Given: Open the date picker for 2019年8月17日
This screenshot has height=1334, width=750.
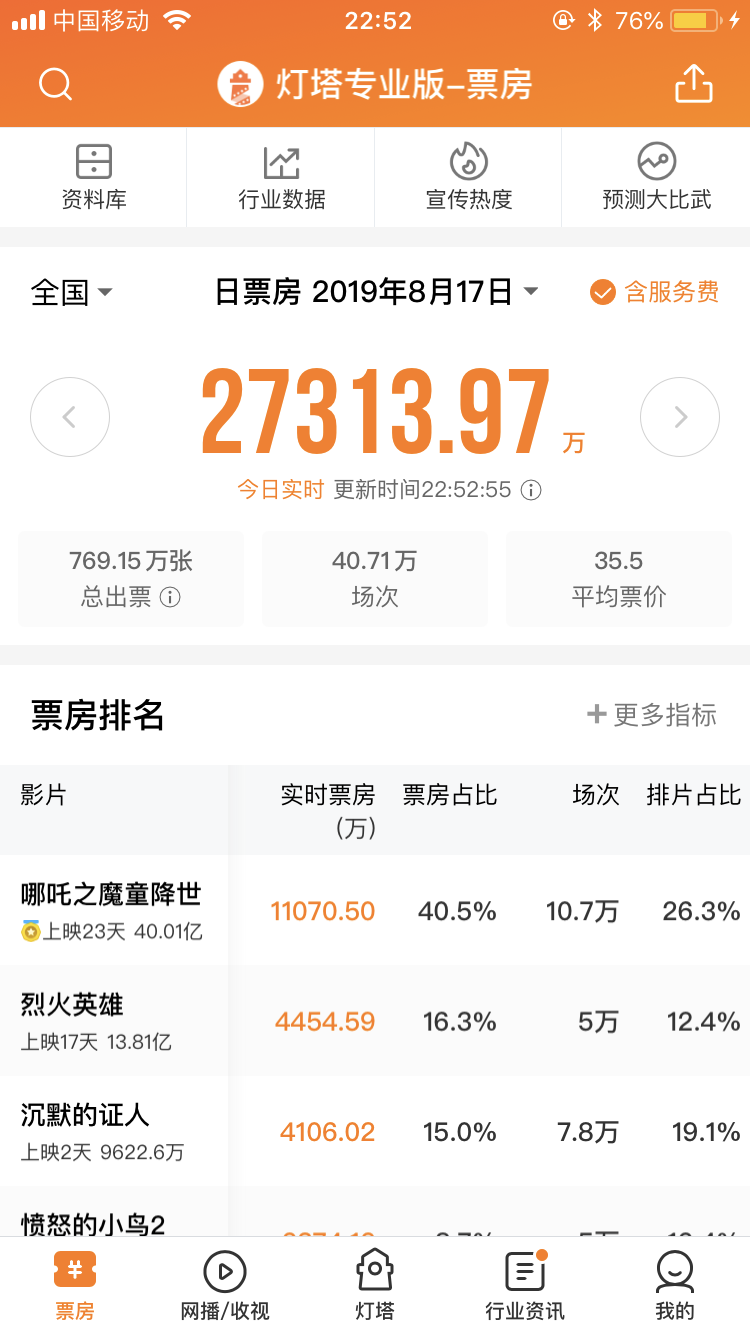Looking at the screenshot, I should click(x=377, y=292).
